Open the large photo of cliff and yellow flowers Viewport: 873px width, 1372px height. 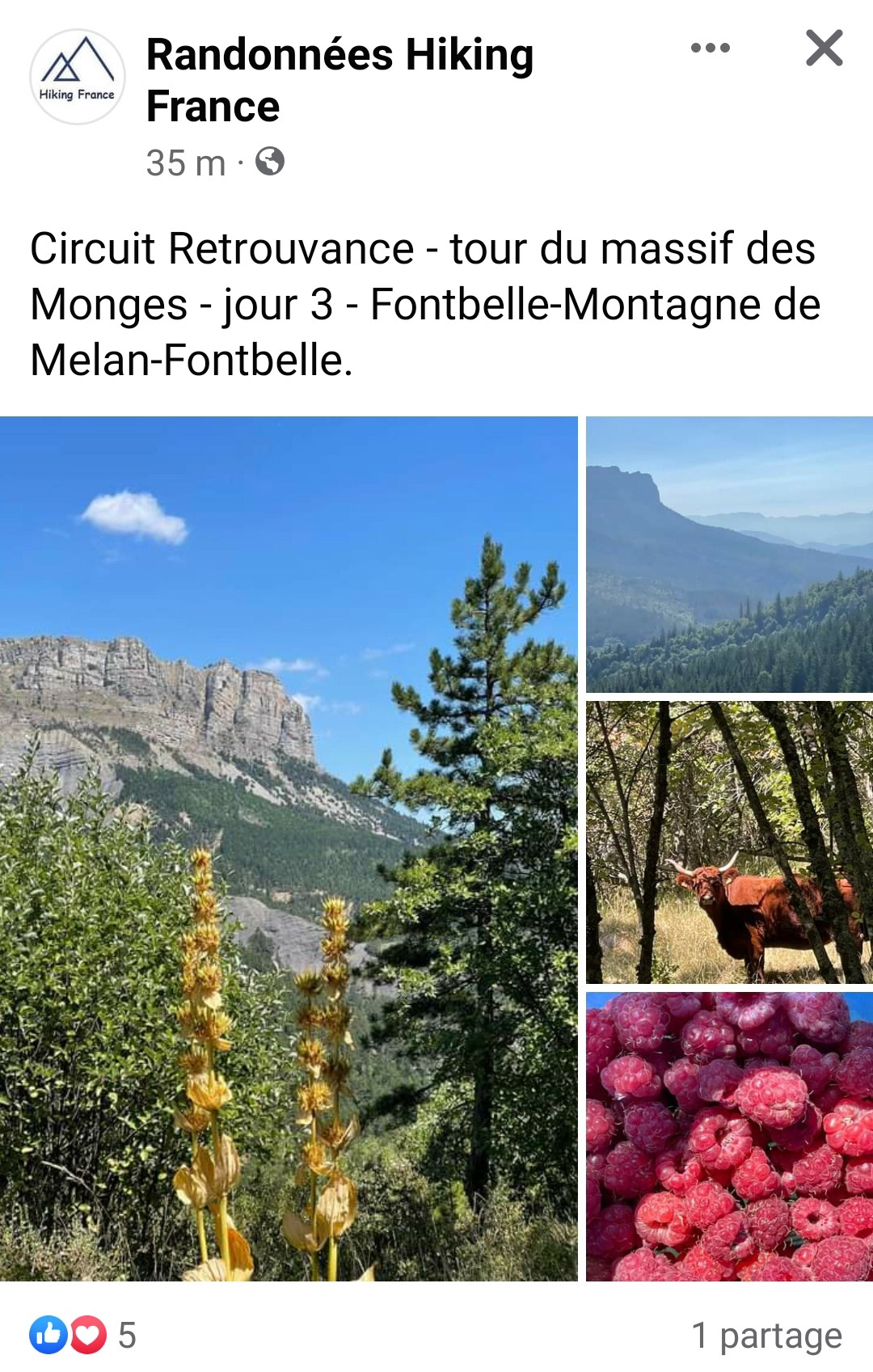[x=289, y=847]
